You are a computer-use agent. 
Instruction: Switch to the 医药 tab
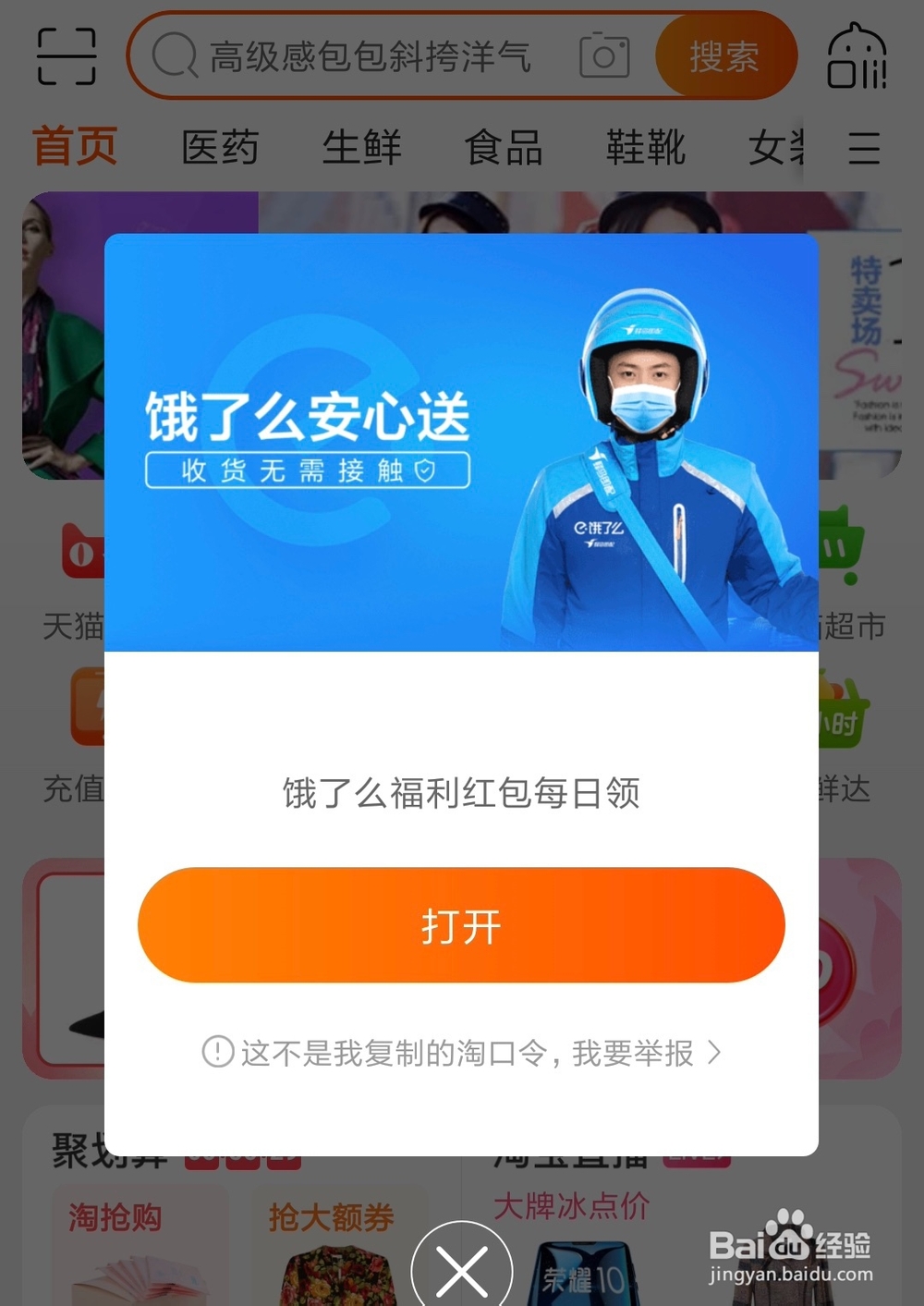tap(220, 147)
